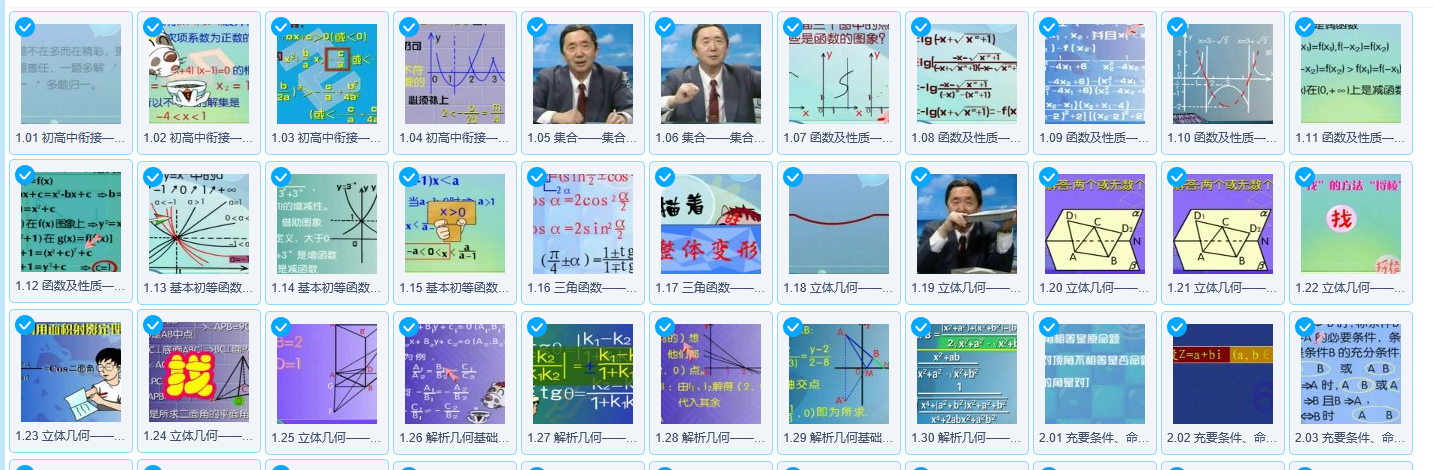Open video 1.20 立体几何
Image resolution: width=1433 pixels, height=470 pixels.
pyautogui.click(x=1095, y=224)
